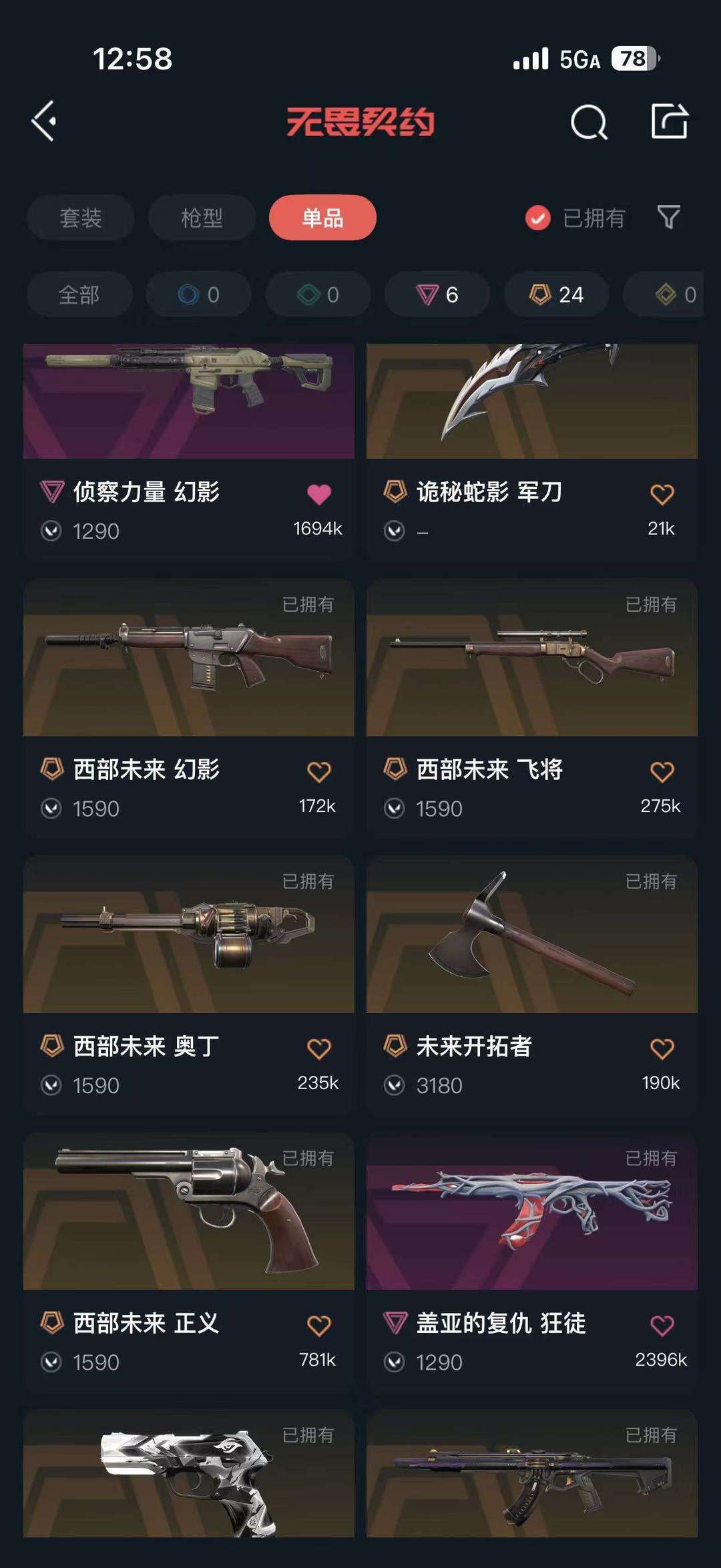Tap the teal rarity filter icon with 0
Screen dimensions: 721x1568
318,292
